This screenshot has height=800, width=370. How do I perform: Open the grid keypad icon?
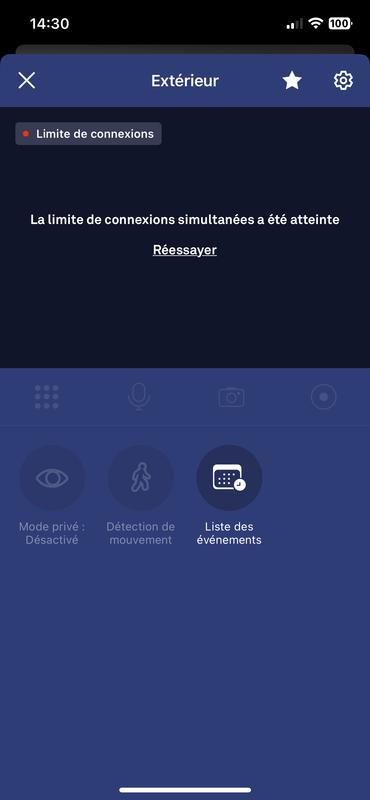(x=46, y=397)
